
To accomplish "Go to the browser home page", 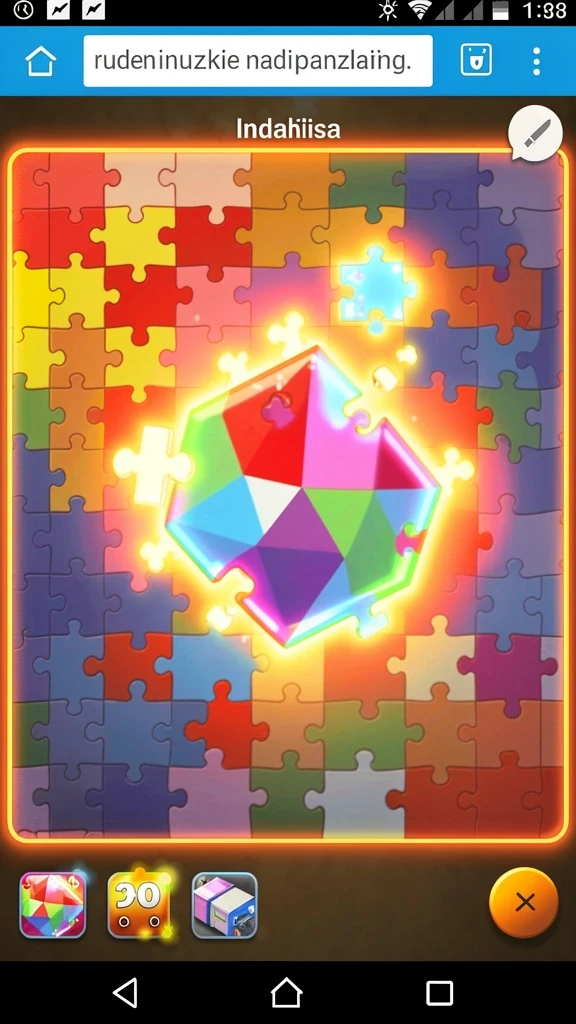I will click(x=40, y=61).
